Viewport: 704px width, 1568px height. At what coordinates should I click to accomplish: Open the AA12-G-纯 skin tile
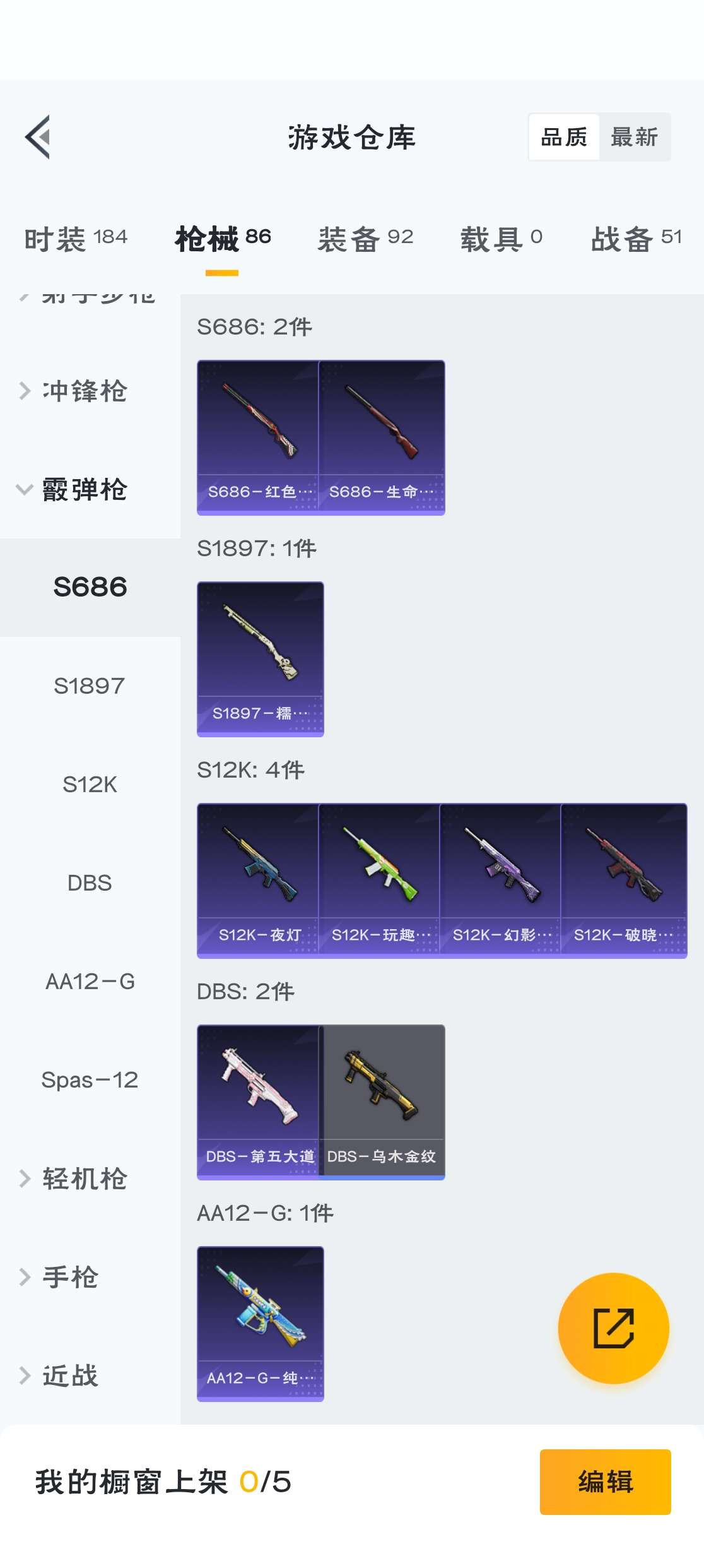click(260, 1323)
